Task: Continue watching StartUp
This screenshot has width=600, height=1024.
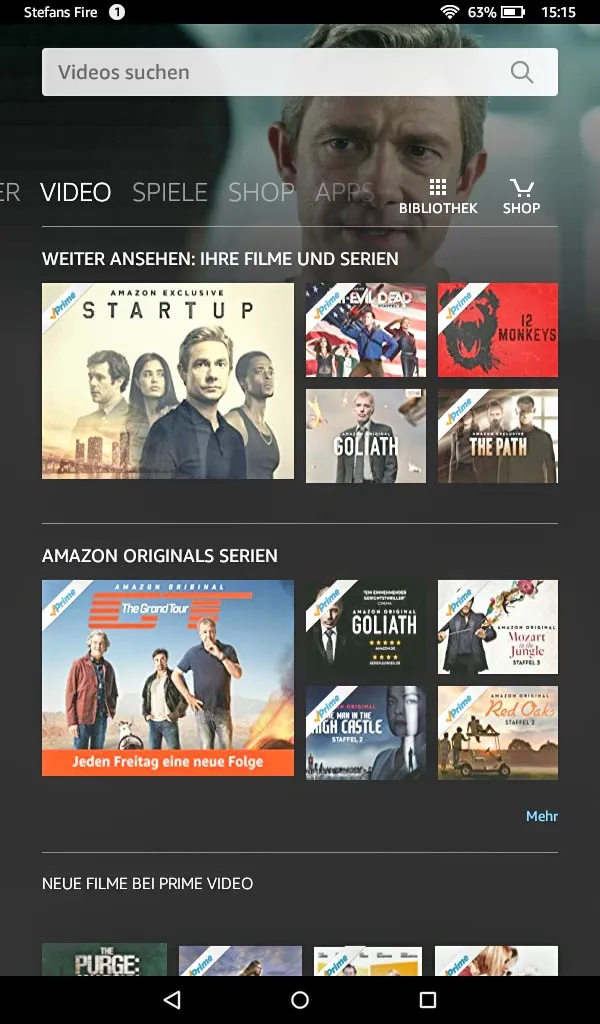Action: coord(168,381)
